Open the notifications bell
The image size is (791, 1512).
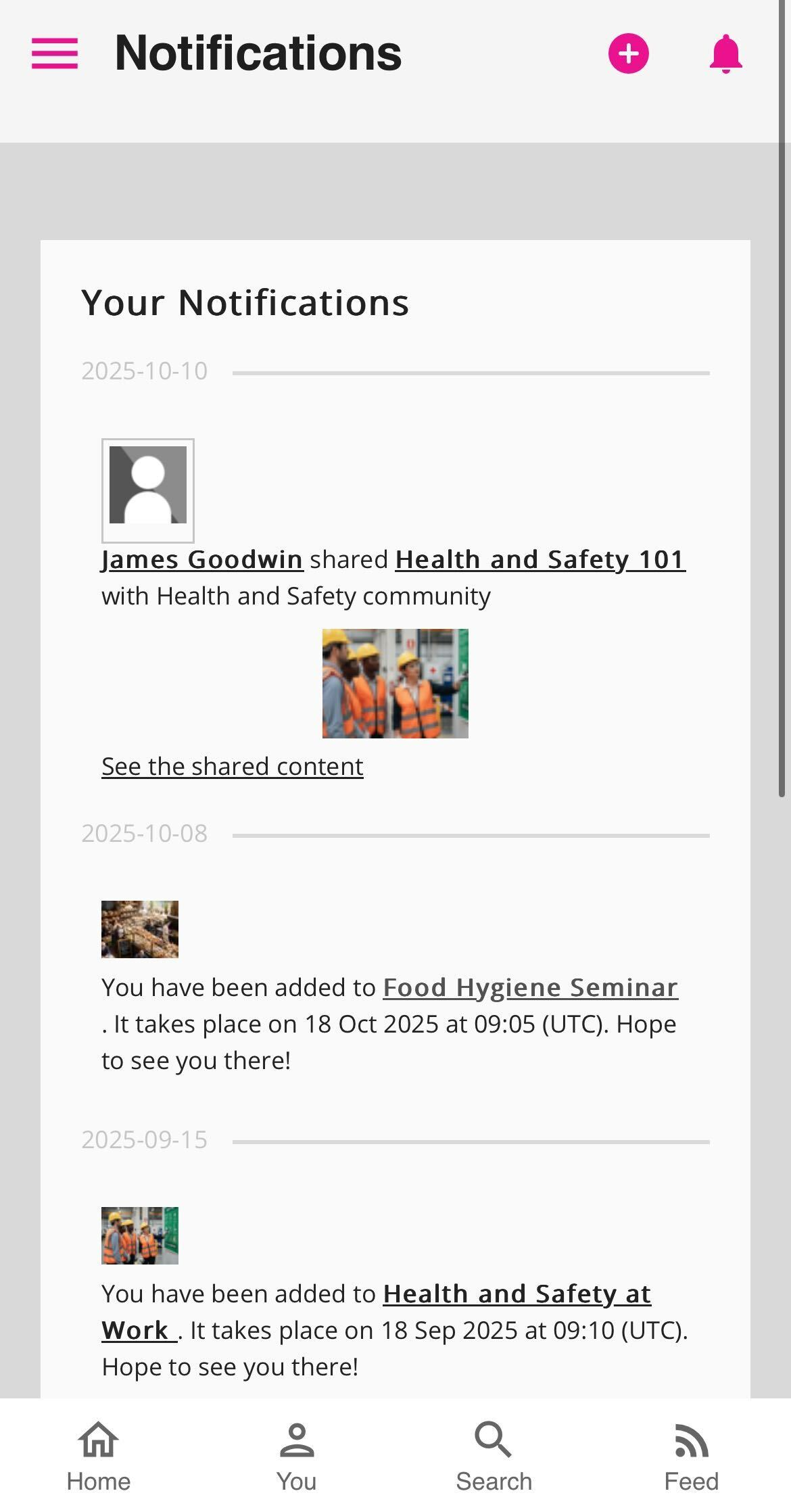pyautogui.click(x=725, y=53)
